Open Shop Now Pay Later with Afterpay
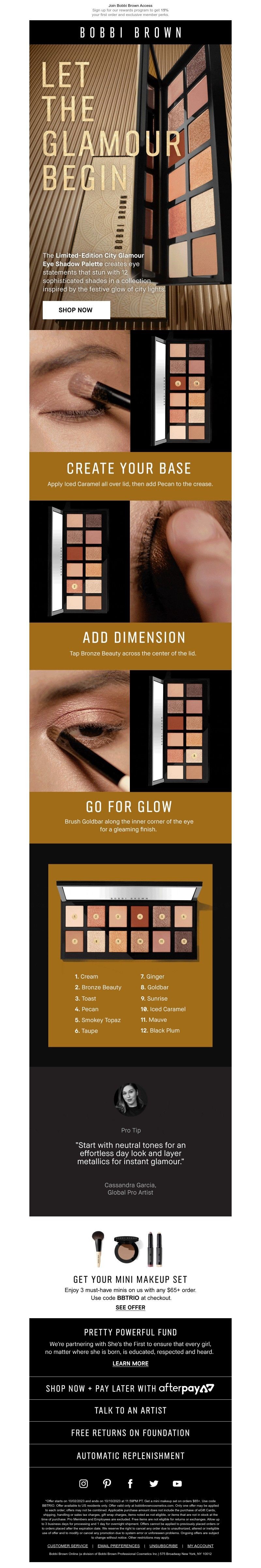261x1568 pixels. [x=130, y=1388]
